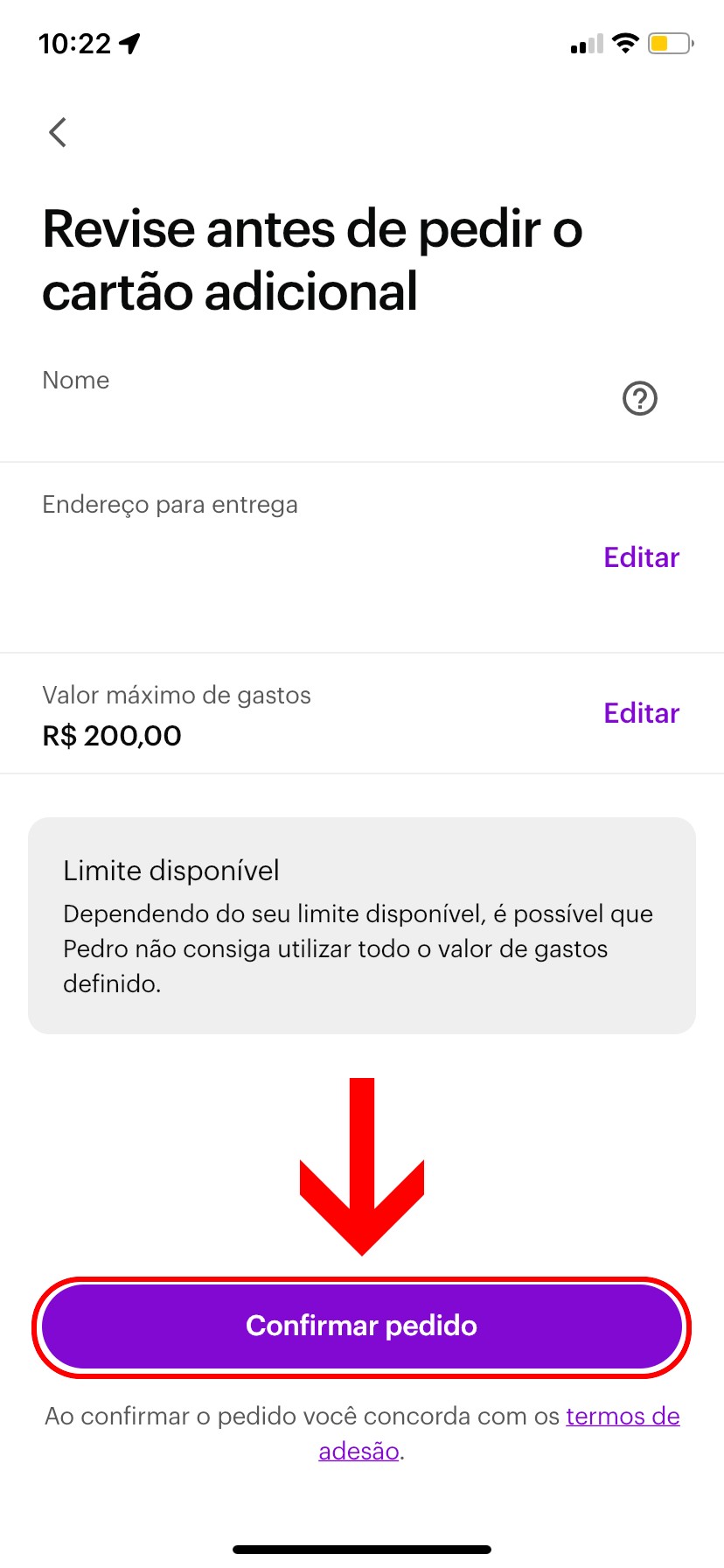Edit the maximum spending value
The image size is (724, 1568).
point(641,713)
